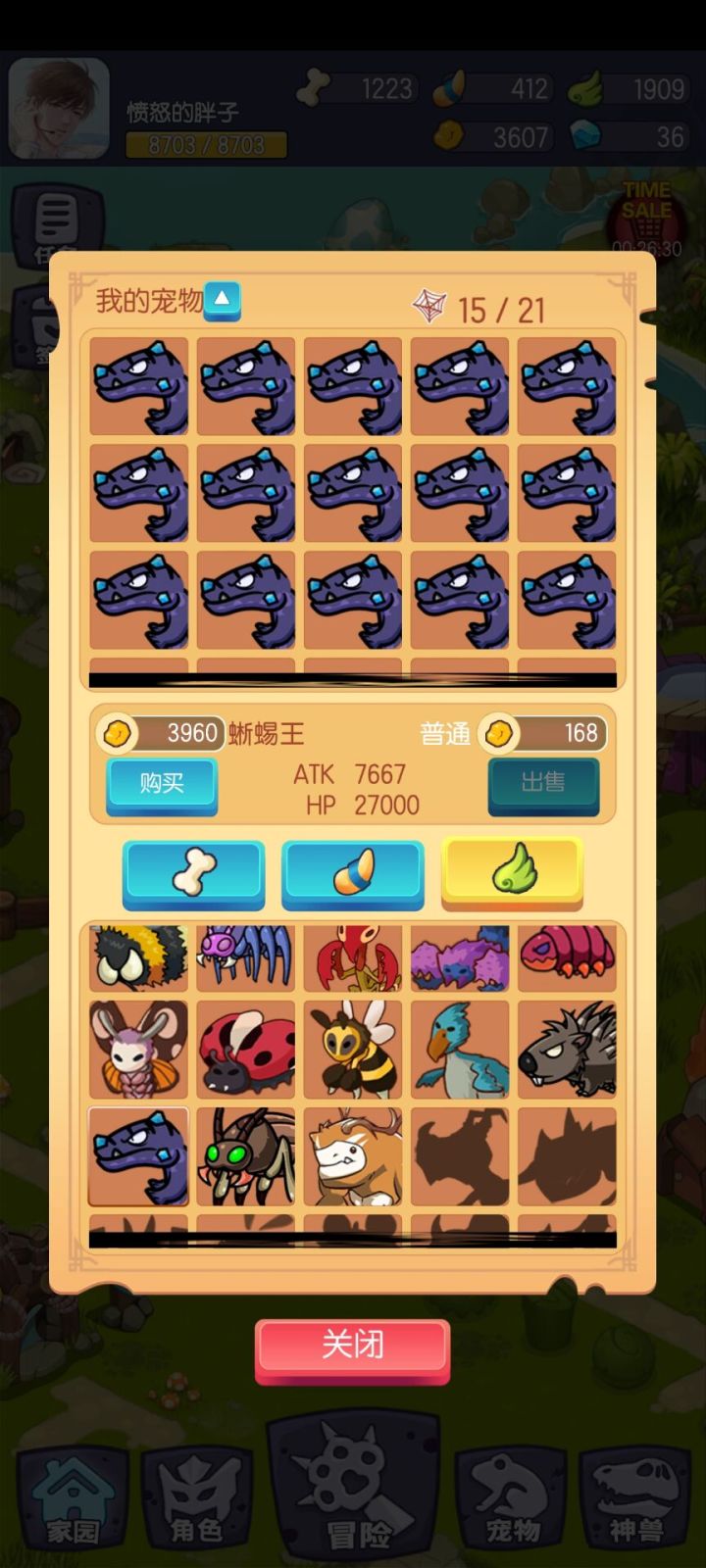The image size is (706, 1568).
Task: Open the 冒险 adventure icon in bottom navigation
Action: 351,1490
